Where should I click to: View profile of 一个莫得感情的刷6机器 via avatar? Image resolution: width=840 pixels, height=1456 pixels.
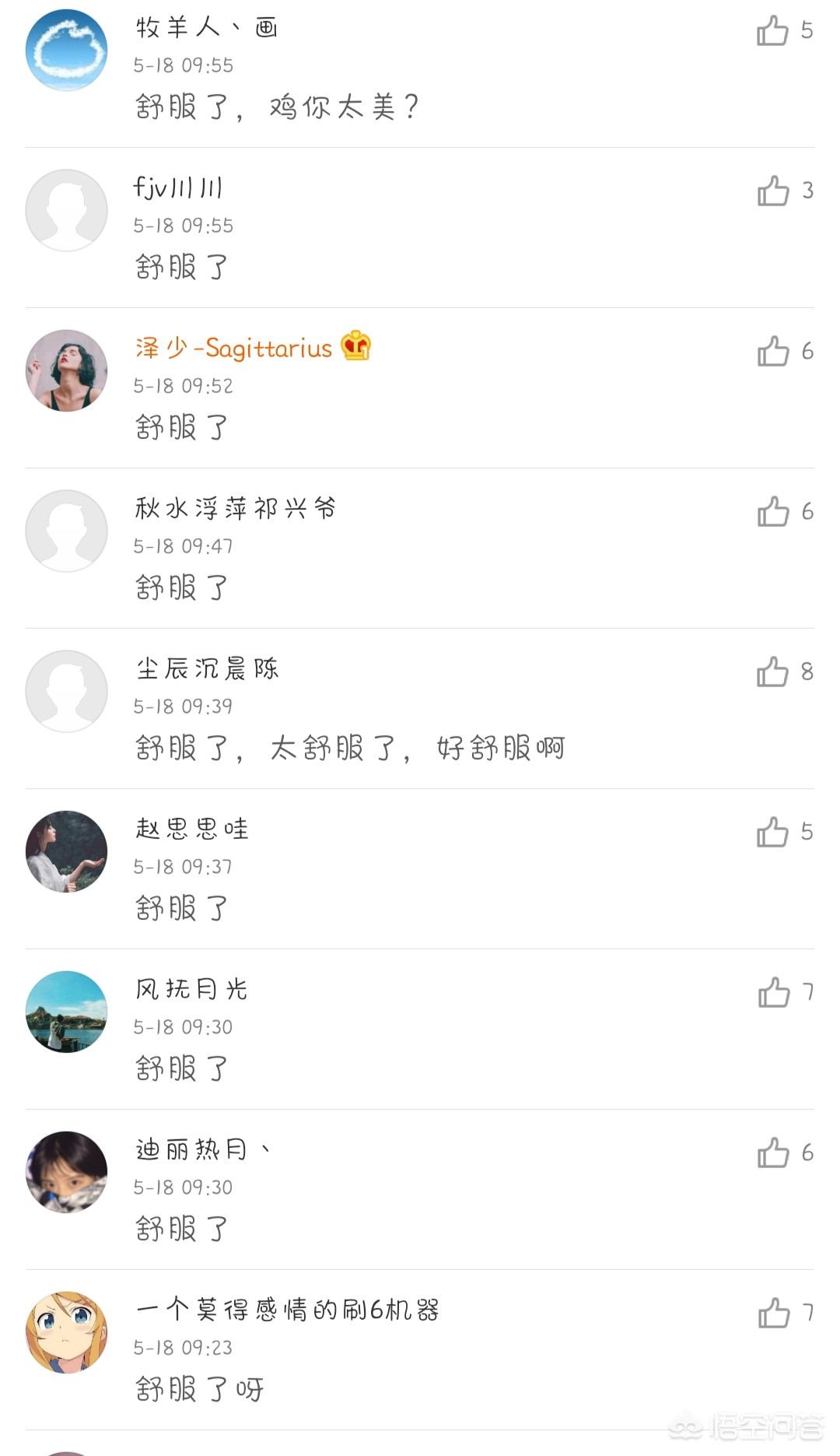pyautogui.click(x=67, y=1332)
